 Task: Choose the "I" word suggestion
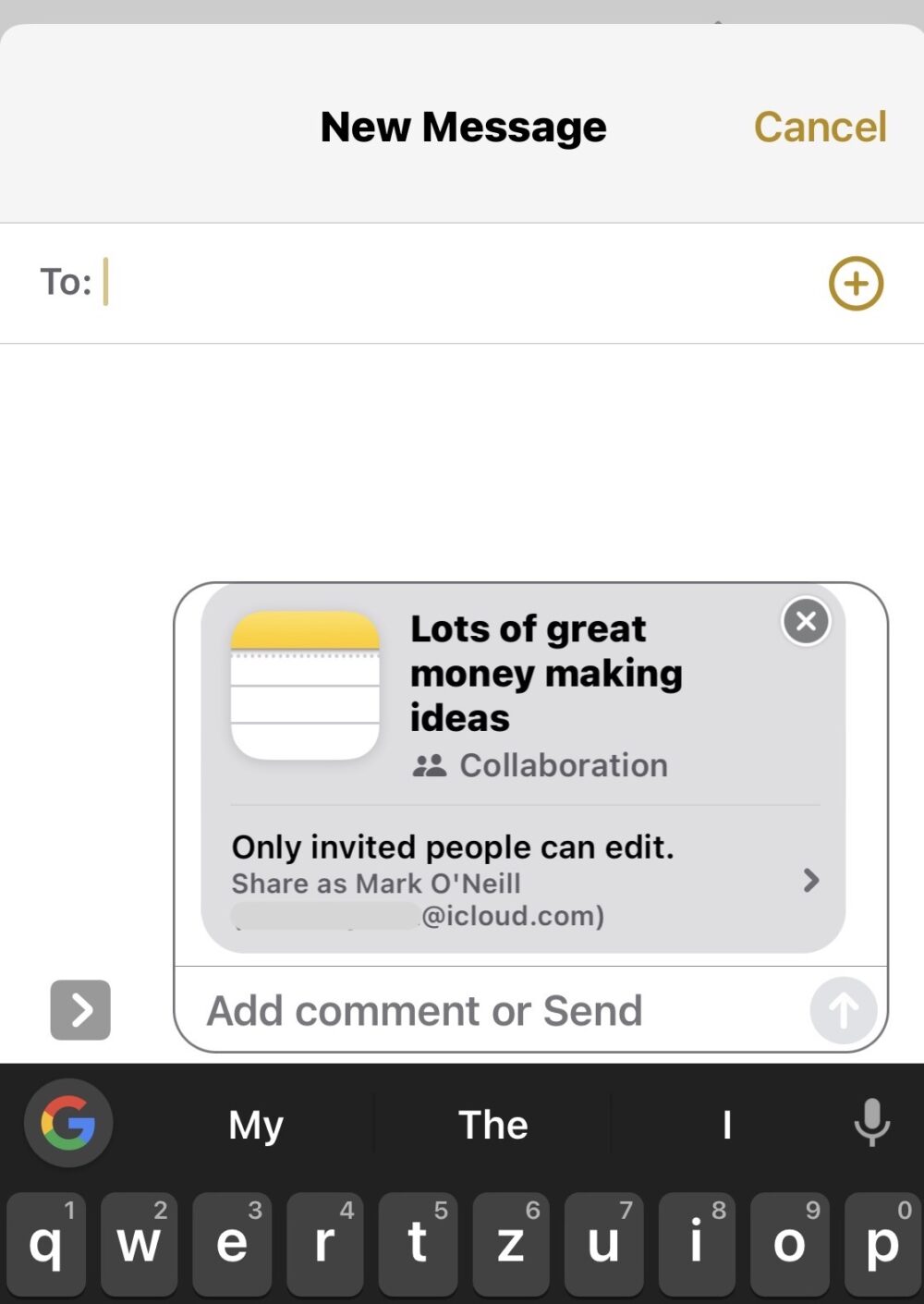[x=727, y=1125]
